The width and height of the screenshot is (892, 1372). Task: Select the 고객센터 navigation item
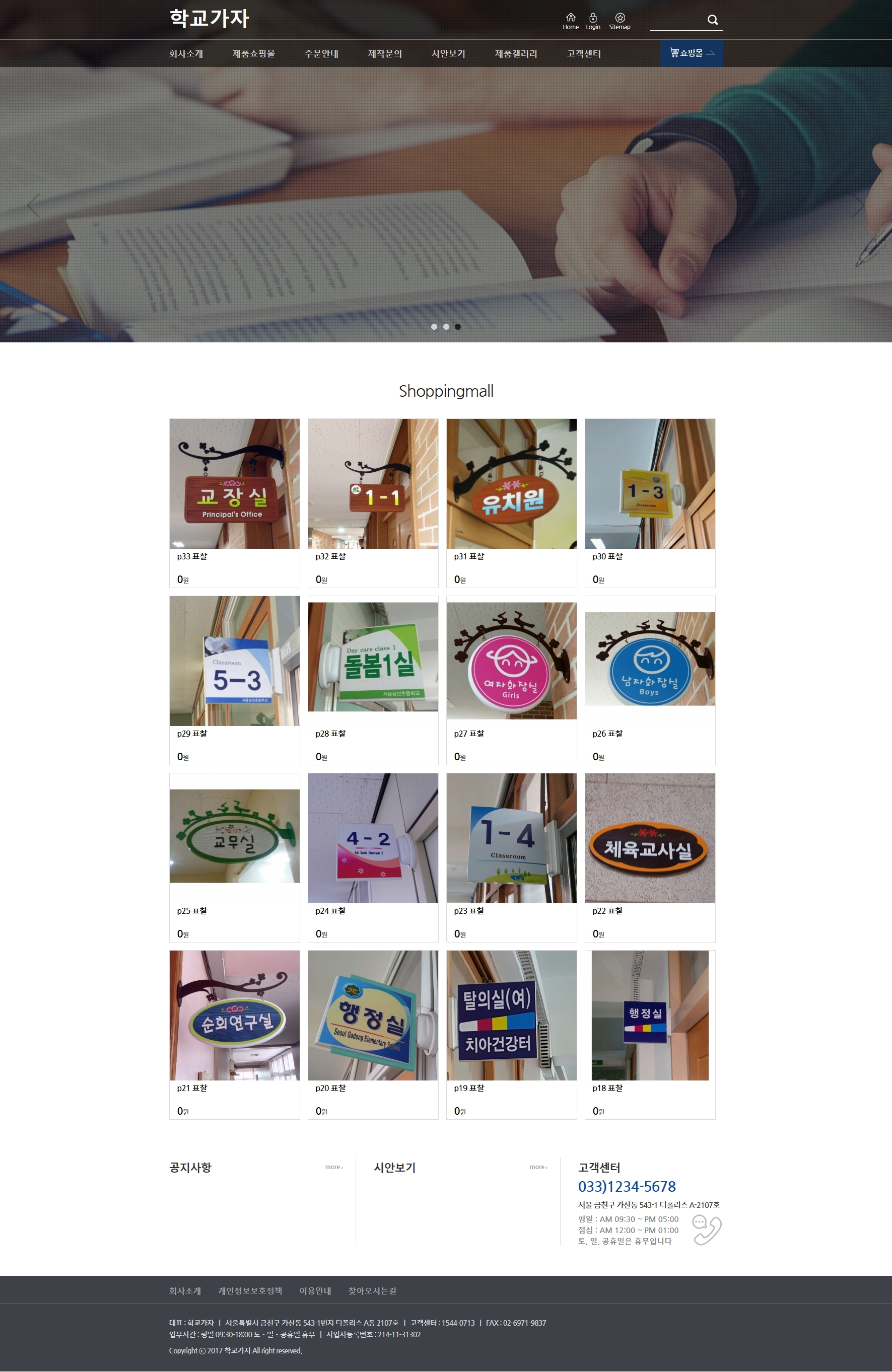pos(584,53)
